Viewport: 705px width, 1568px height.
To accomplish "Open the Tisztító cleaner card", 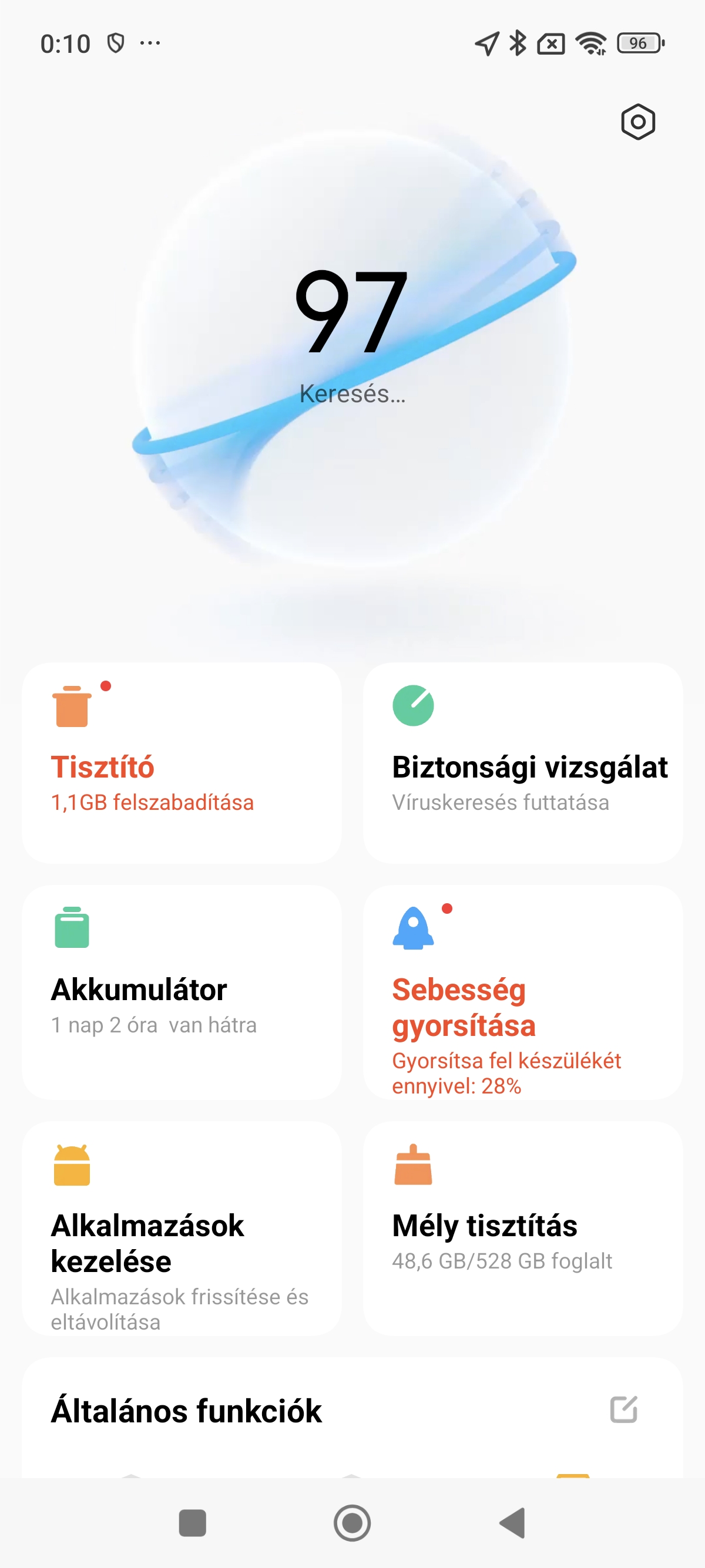I will (182, 763).
